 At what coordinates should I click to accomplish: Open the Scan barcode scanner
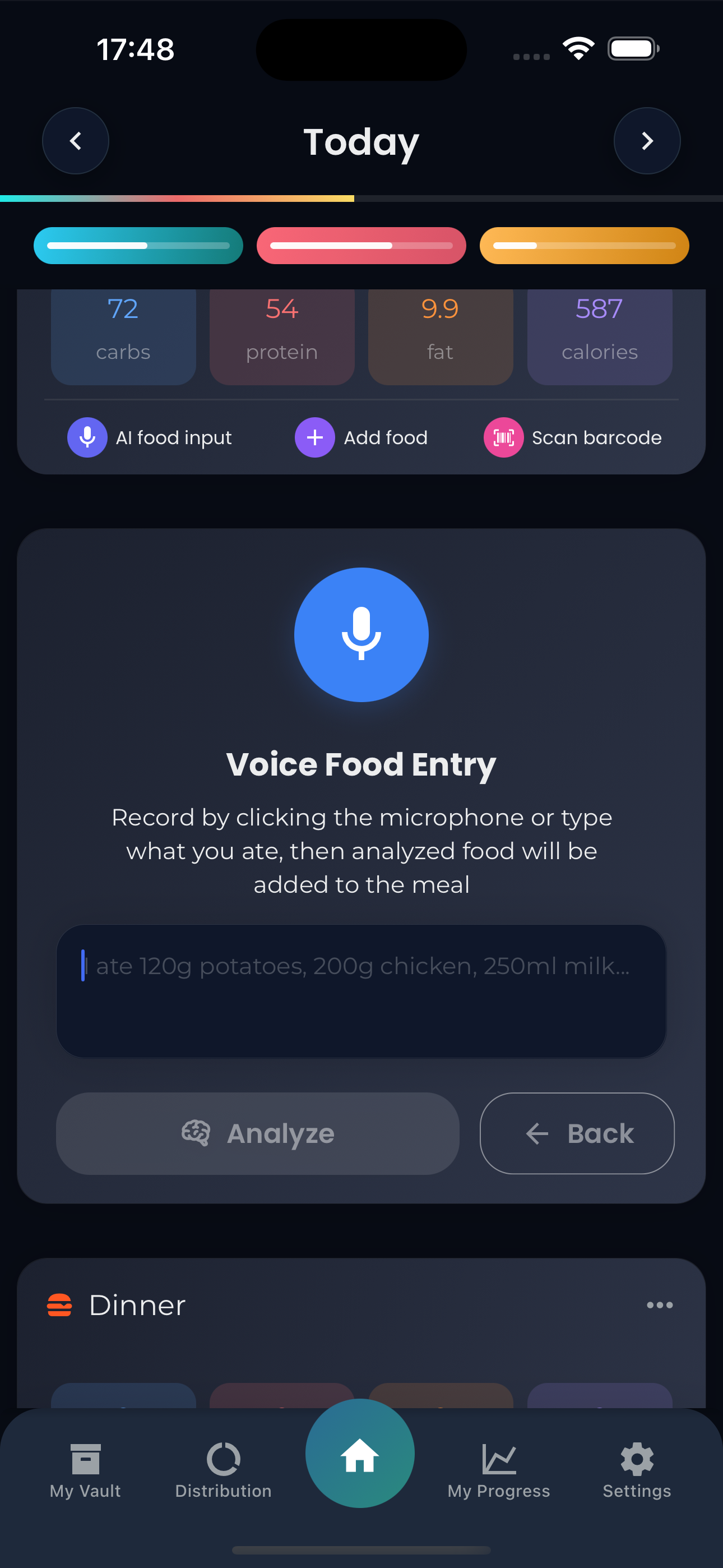[x=503, y=437]
